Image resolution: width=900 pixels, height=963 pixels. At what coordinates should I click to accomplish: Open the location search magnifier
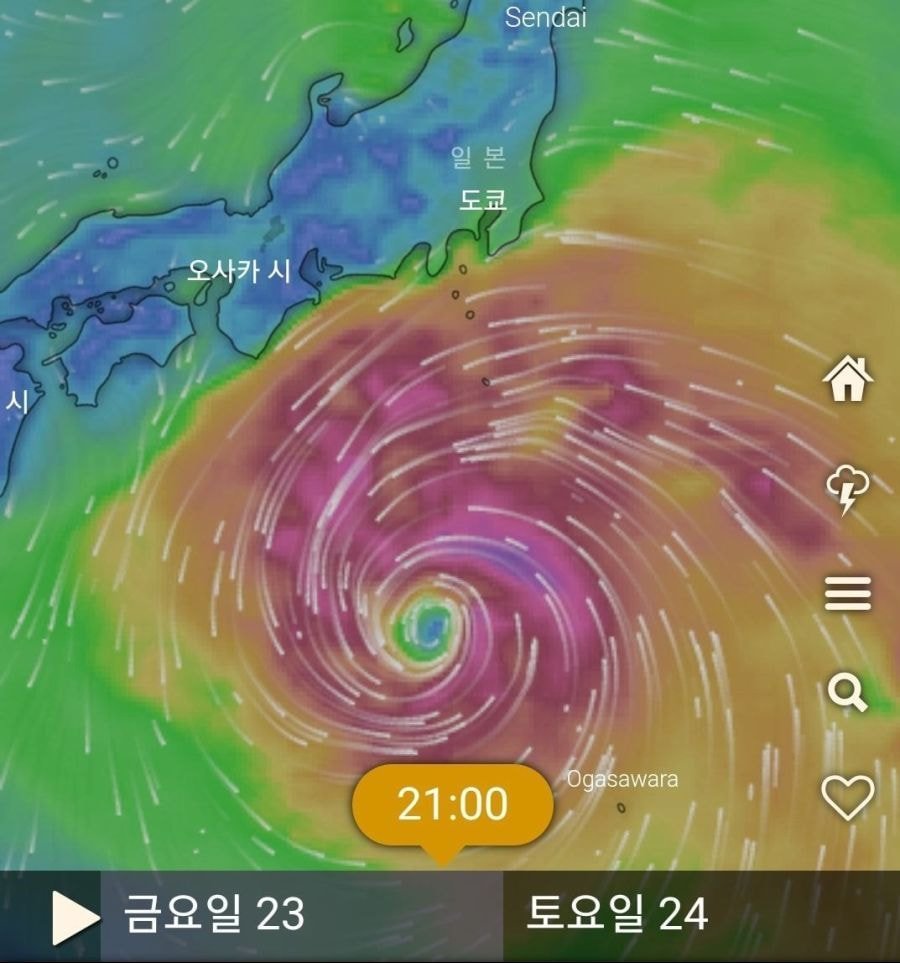pos(847,692)
